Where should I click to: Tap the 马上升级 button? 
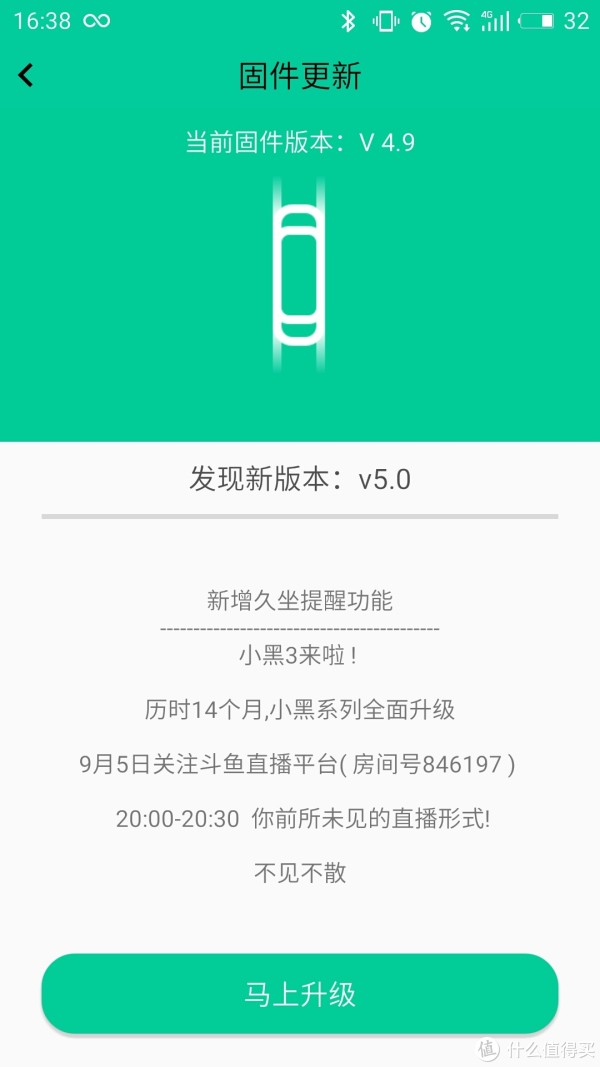pos(300,994)
